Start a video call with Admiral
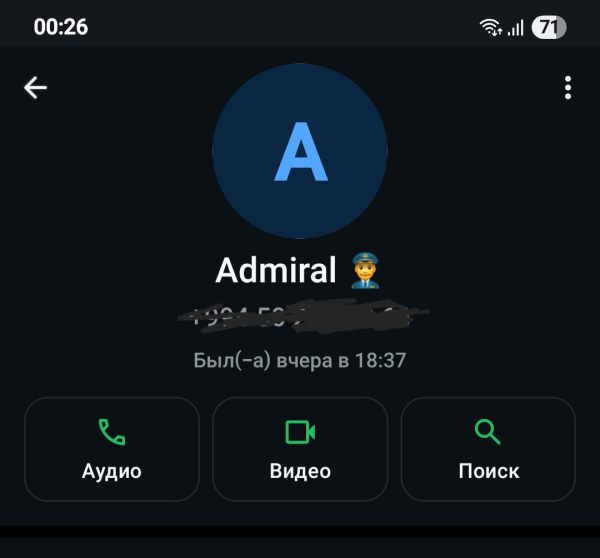The height and width of the screenshot is (558, 600). 300,448
